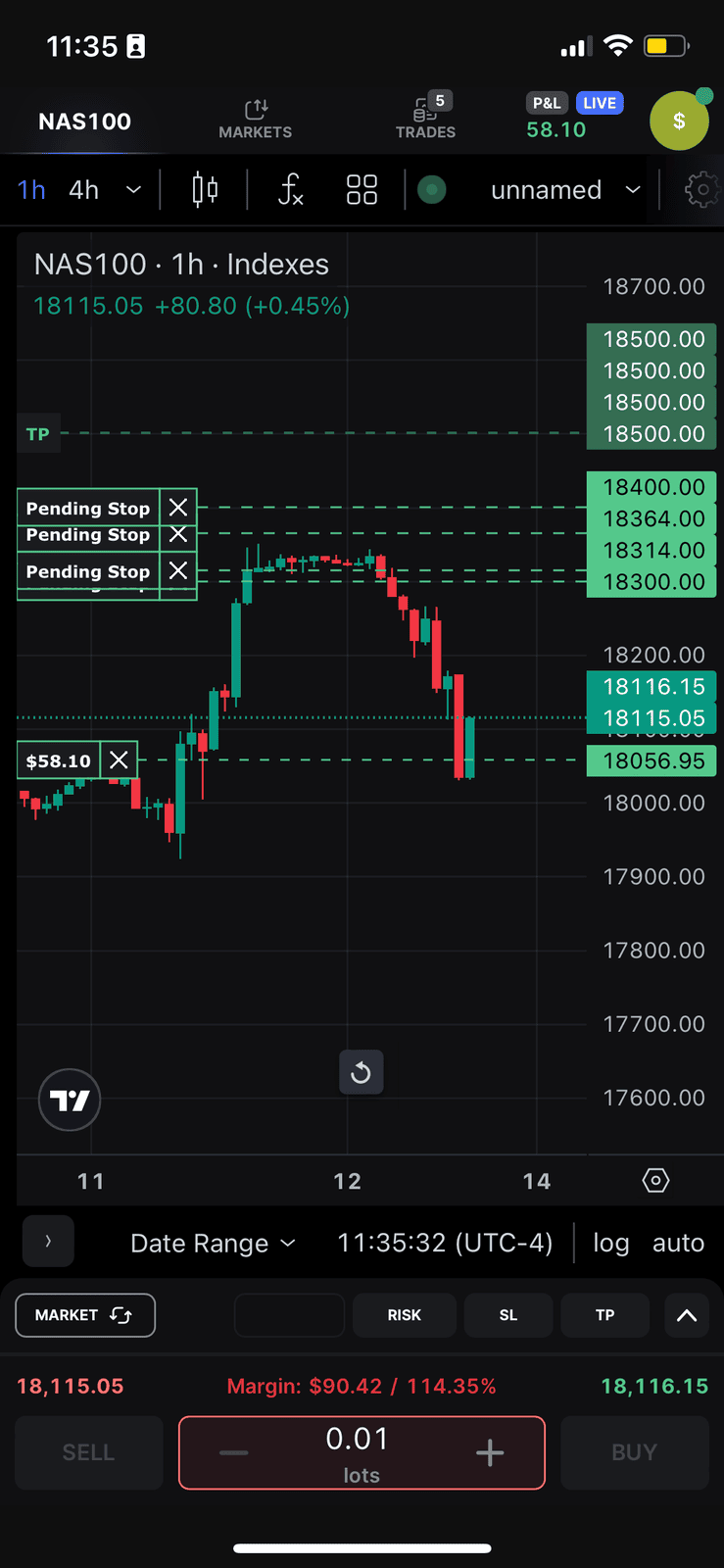Switch the MARKET order type
Viewport: 724px width, 1568px height.
85,1315
